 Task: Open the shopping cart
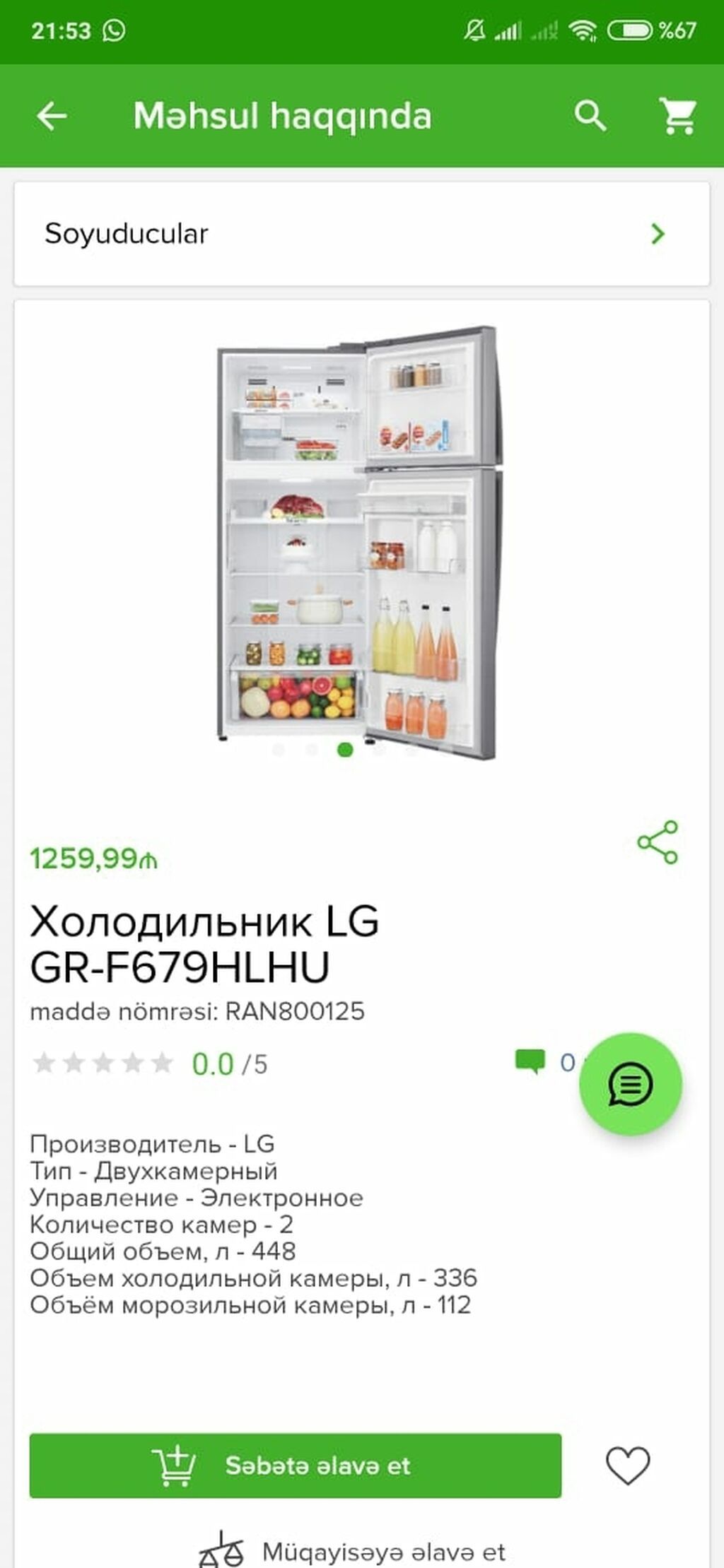point(677,116)
